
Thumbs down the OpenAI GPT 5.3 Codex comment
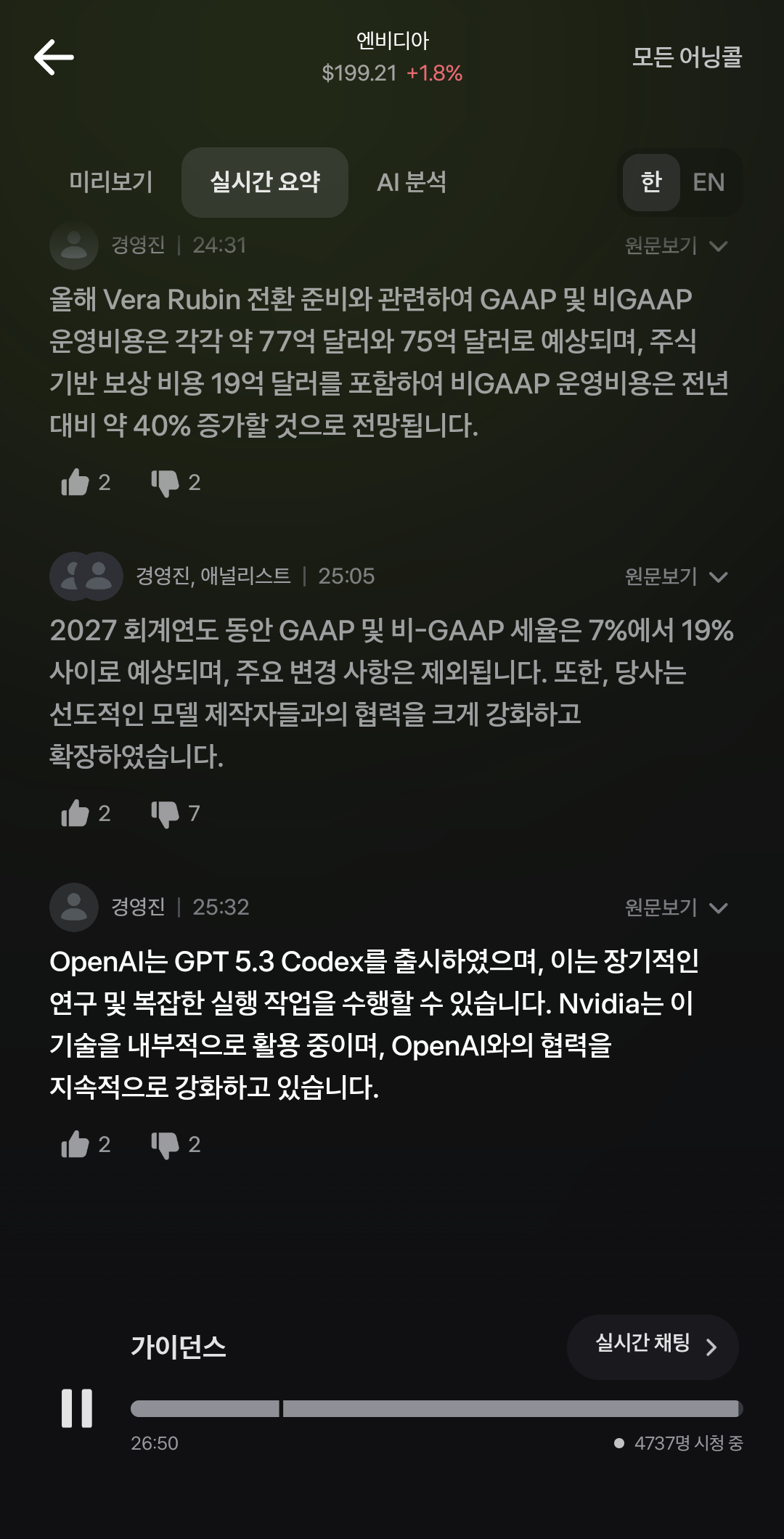click(x=168, y=1144)
